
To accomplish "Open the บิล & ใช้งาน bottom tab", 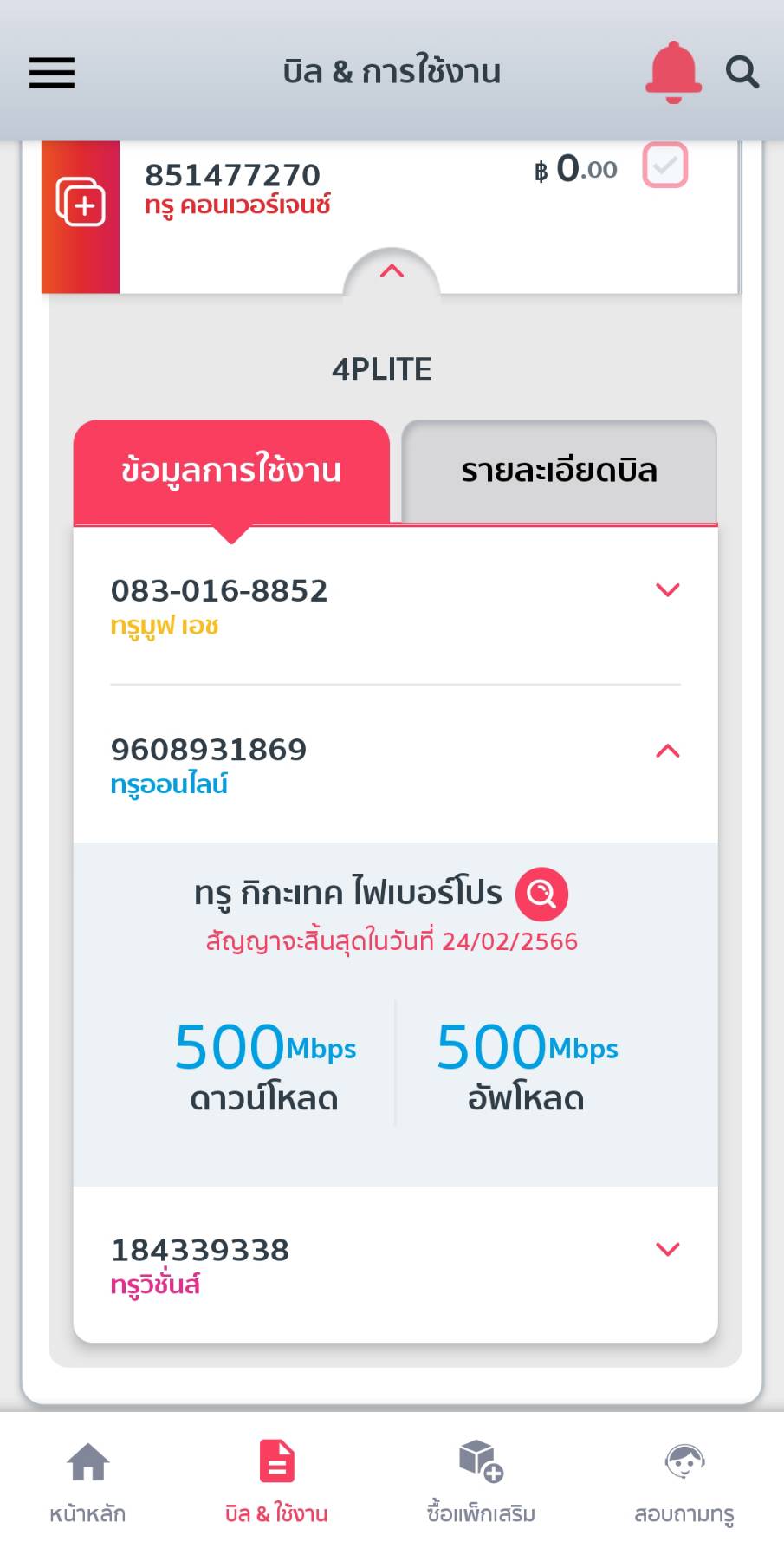I will coord(276,1482).
